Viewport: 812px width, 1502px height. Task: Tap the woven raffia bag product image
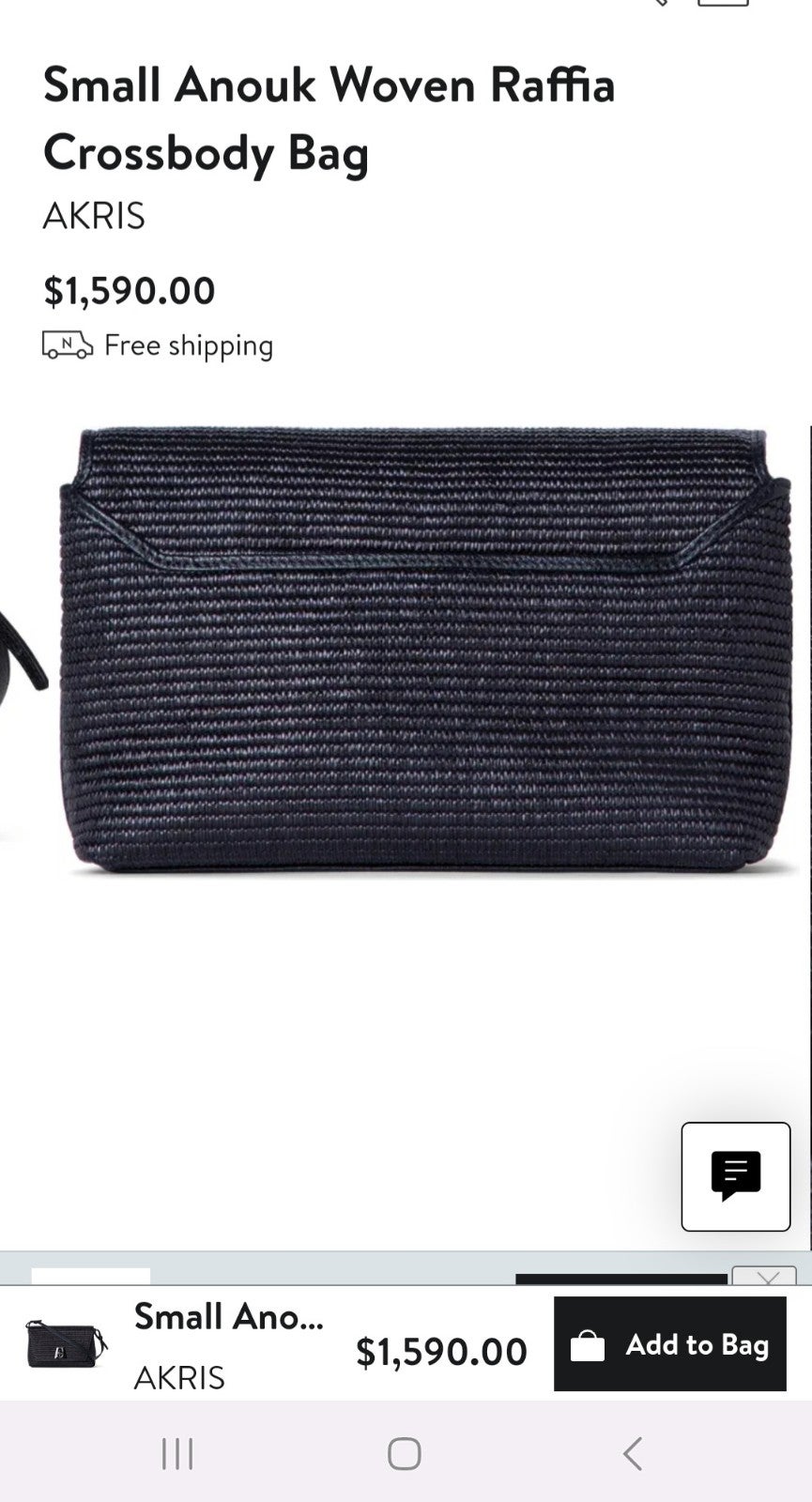(427, 651)
